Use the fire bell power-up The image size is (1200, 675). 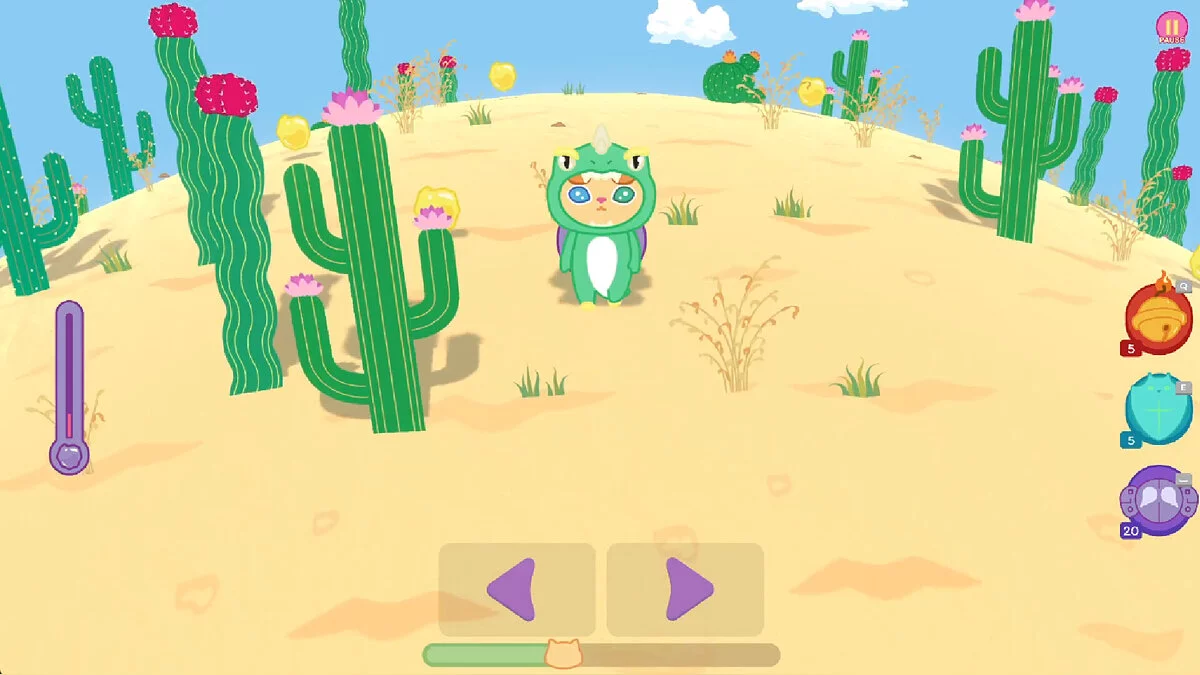1158,318
